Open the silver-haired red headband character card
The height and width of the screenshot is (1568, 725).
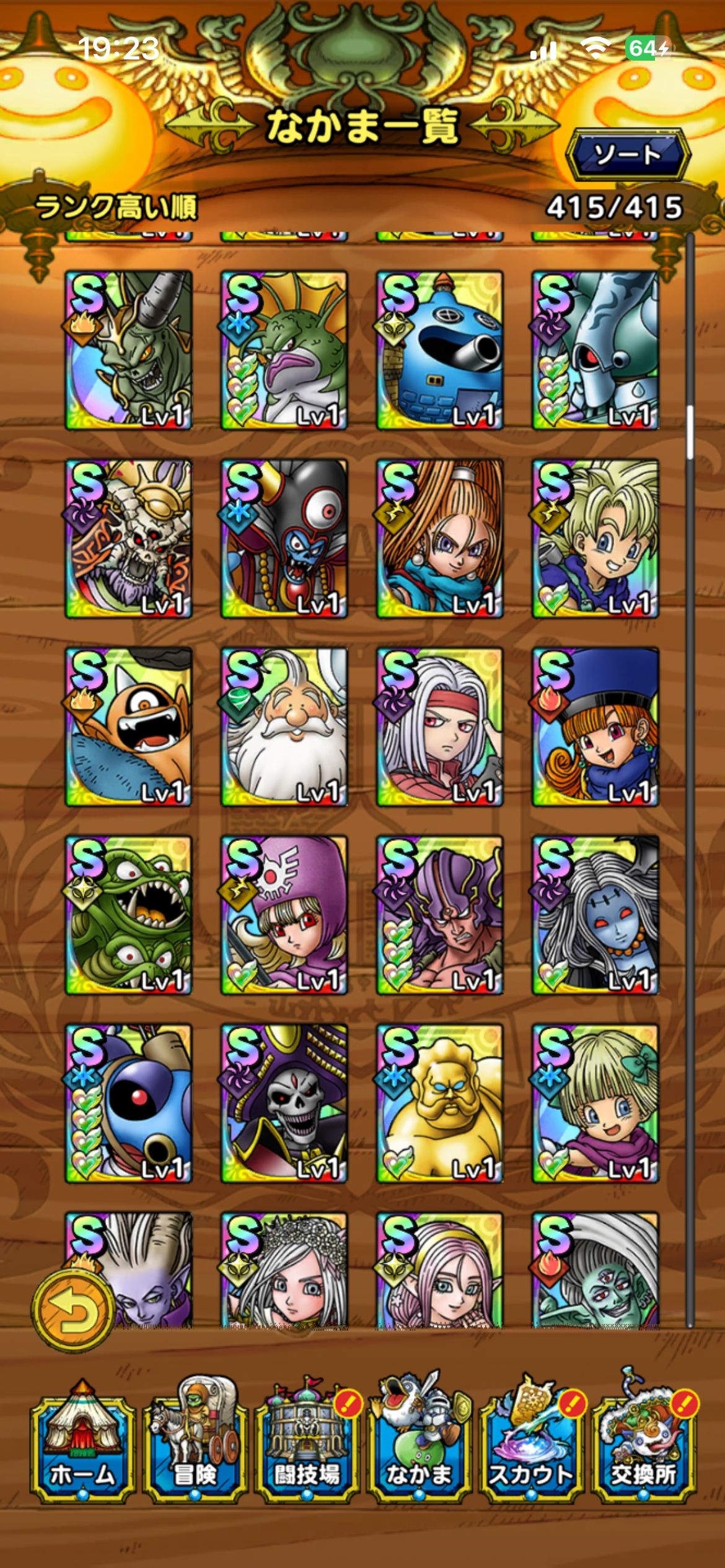(x=440, y=727)
